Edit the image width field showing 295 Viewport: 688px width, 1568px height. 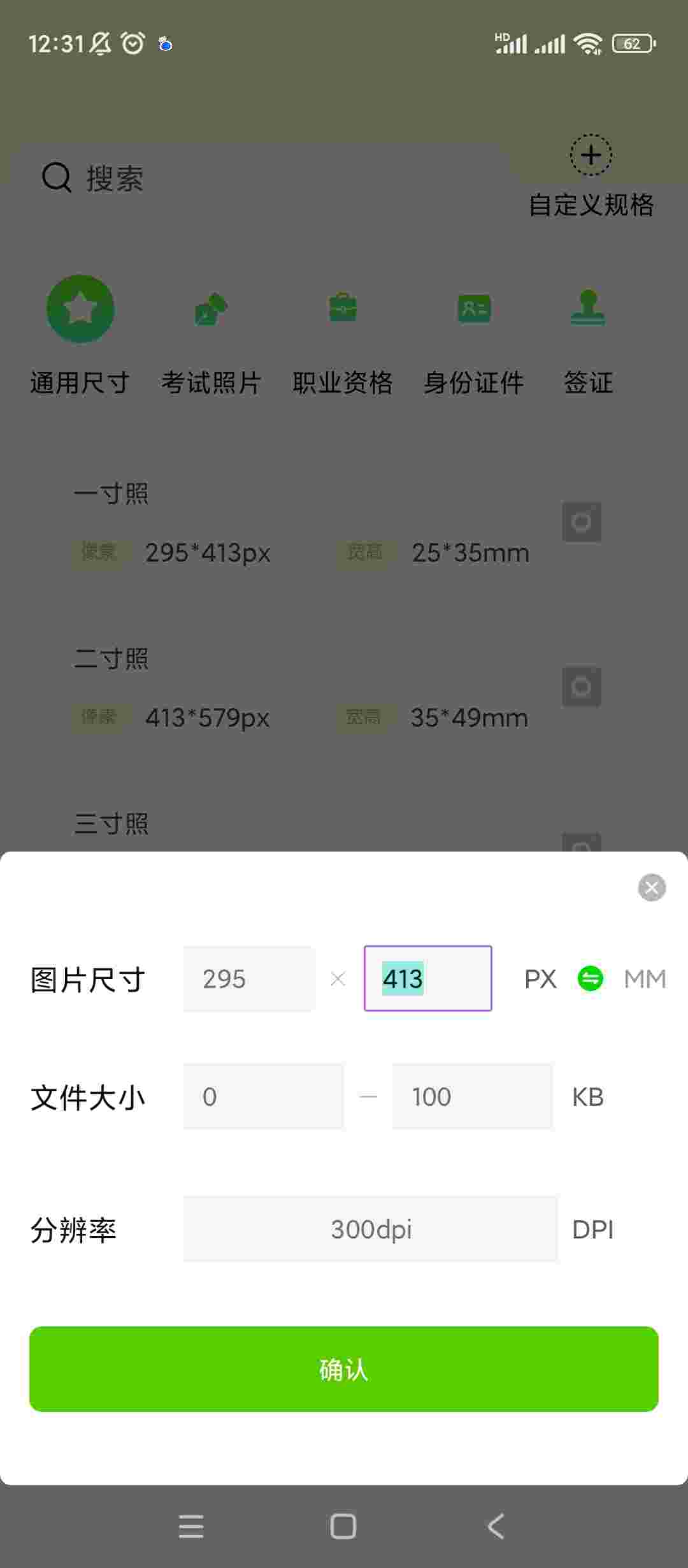tap(248, 978)
